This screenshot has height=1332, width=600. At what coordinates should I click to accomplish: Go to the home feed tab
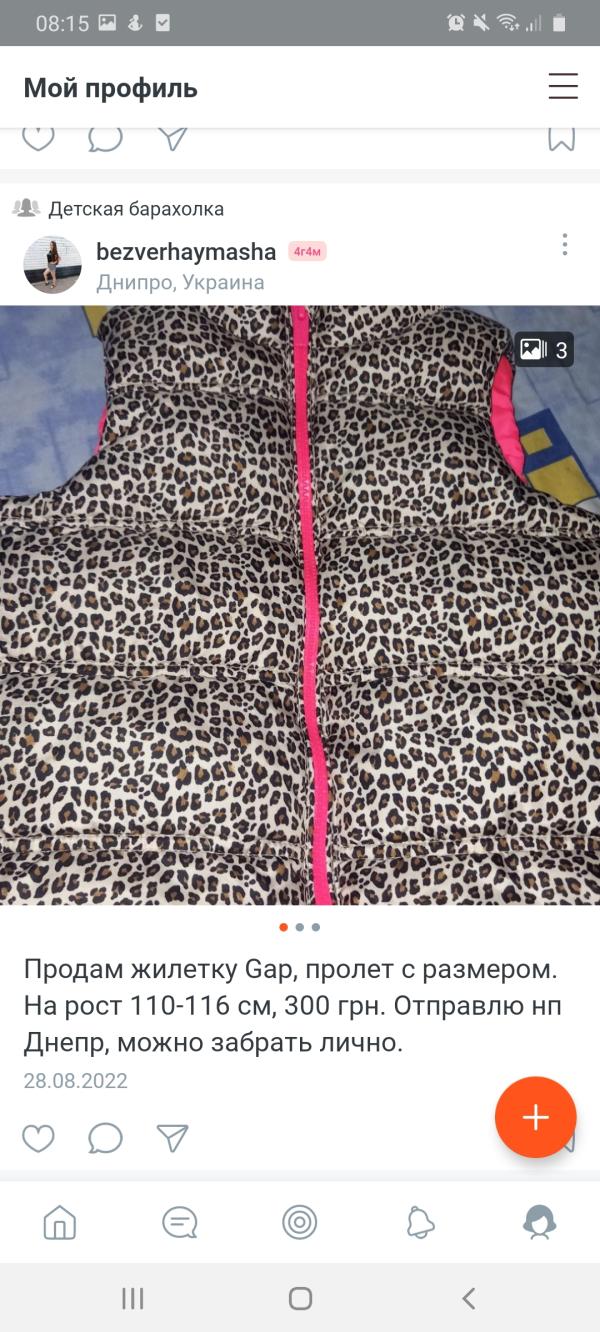pyautogui.click(x=60, y=1222)
